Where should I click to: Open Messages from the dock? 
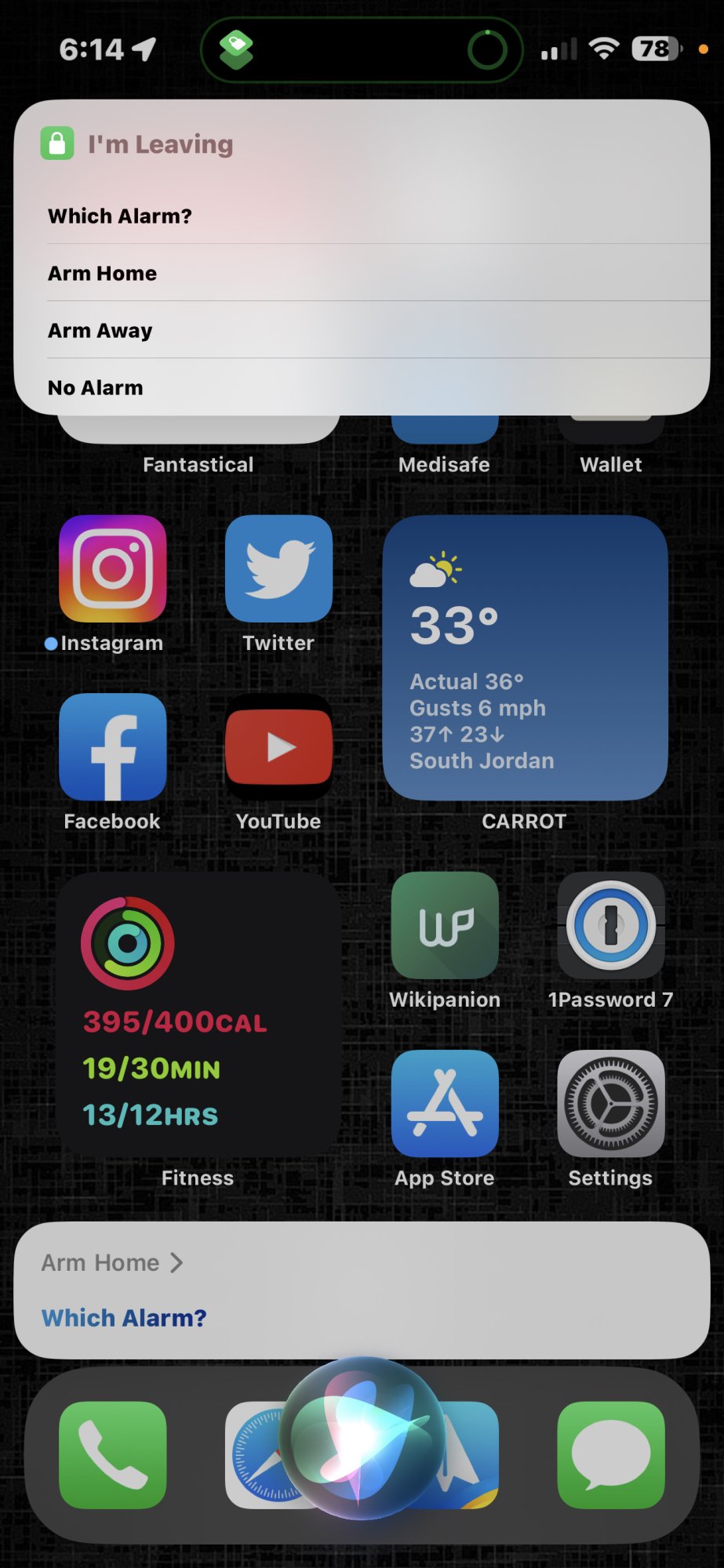(611, 1455)
